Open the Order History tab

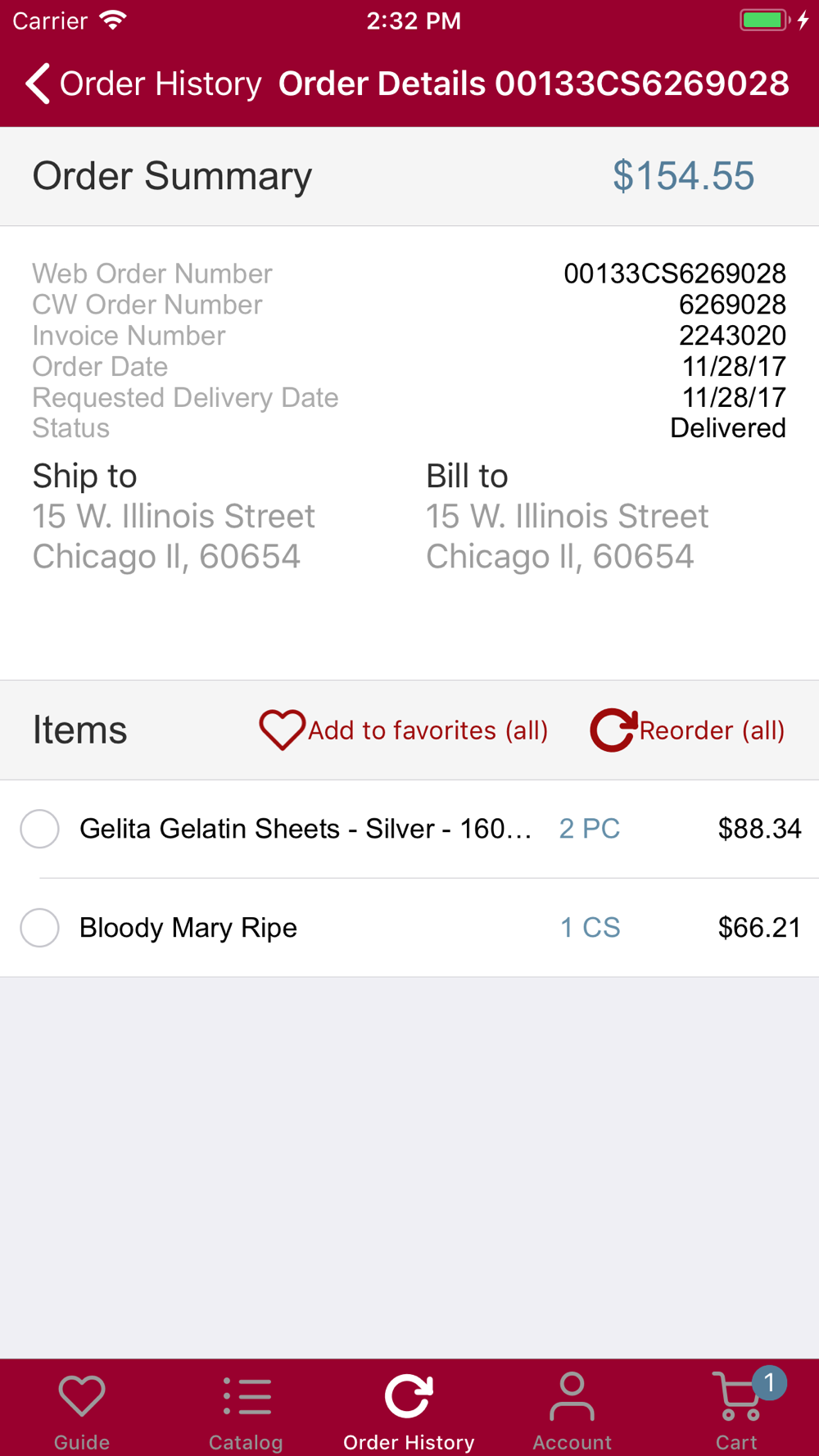(x=409, y=1410)
